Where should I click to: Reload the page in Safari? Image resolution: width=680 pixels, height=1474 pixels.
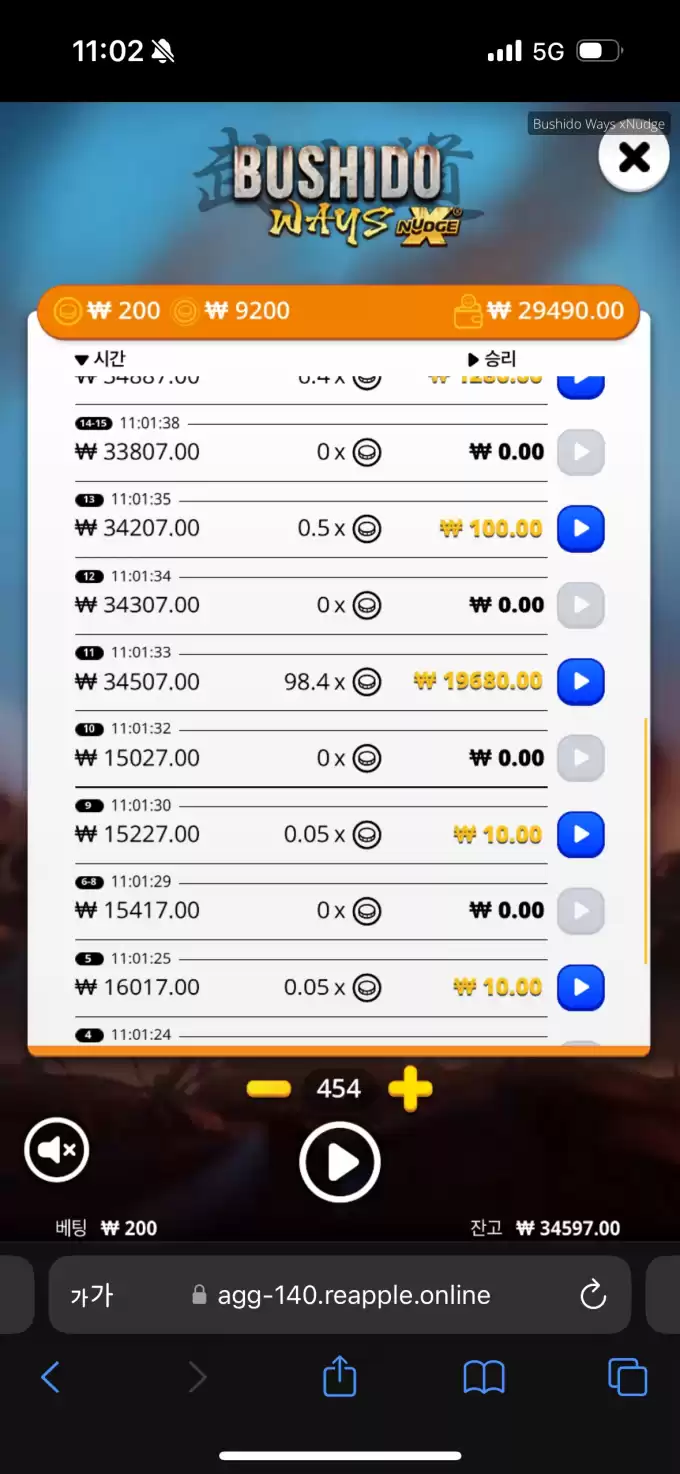(593, 1296)
